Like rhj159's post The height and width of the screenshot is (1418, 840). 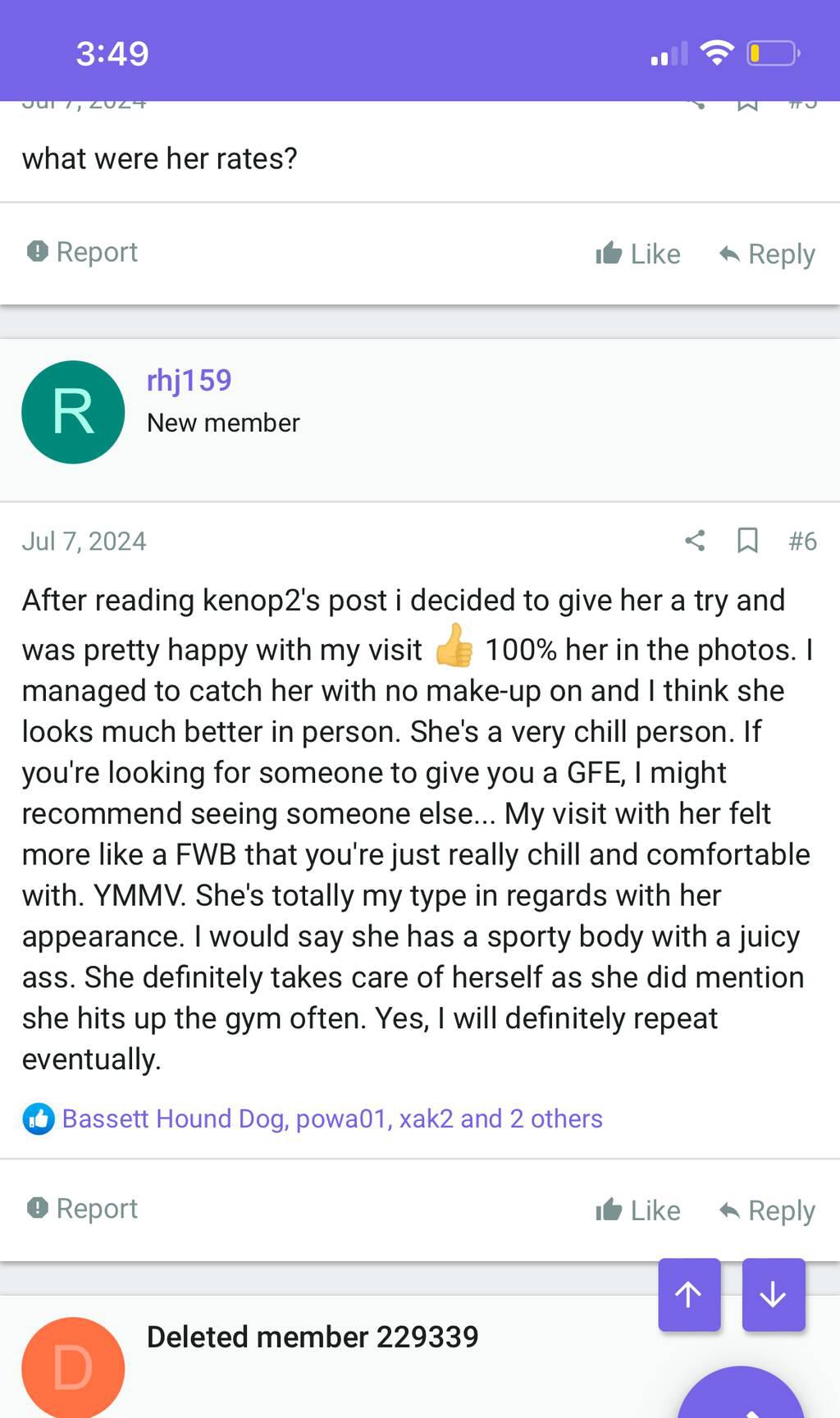click(638, 1210)
